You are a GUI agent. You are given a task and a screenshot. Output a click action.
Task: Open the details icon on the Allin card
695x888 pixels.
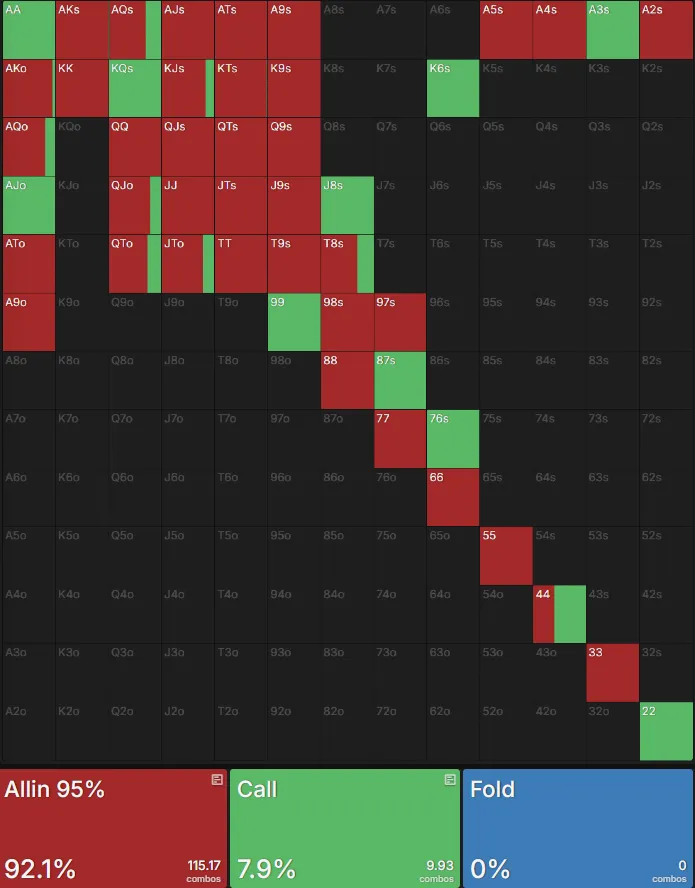[x=217, y=780]
